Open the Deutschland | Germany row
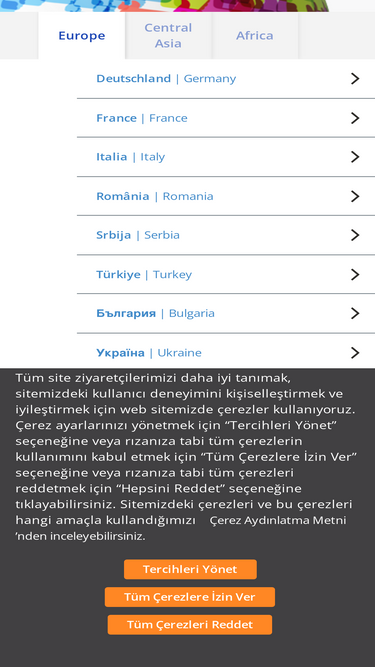375x667 pixels. pyautogui.click(x=226, y=79)
